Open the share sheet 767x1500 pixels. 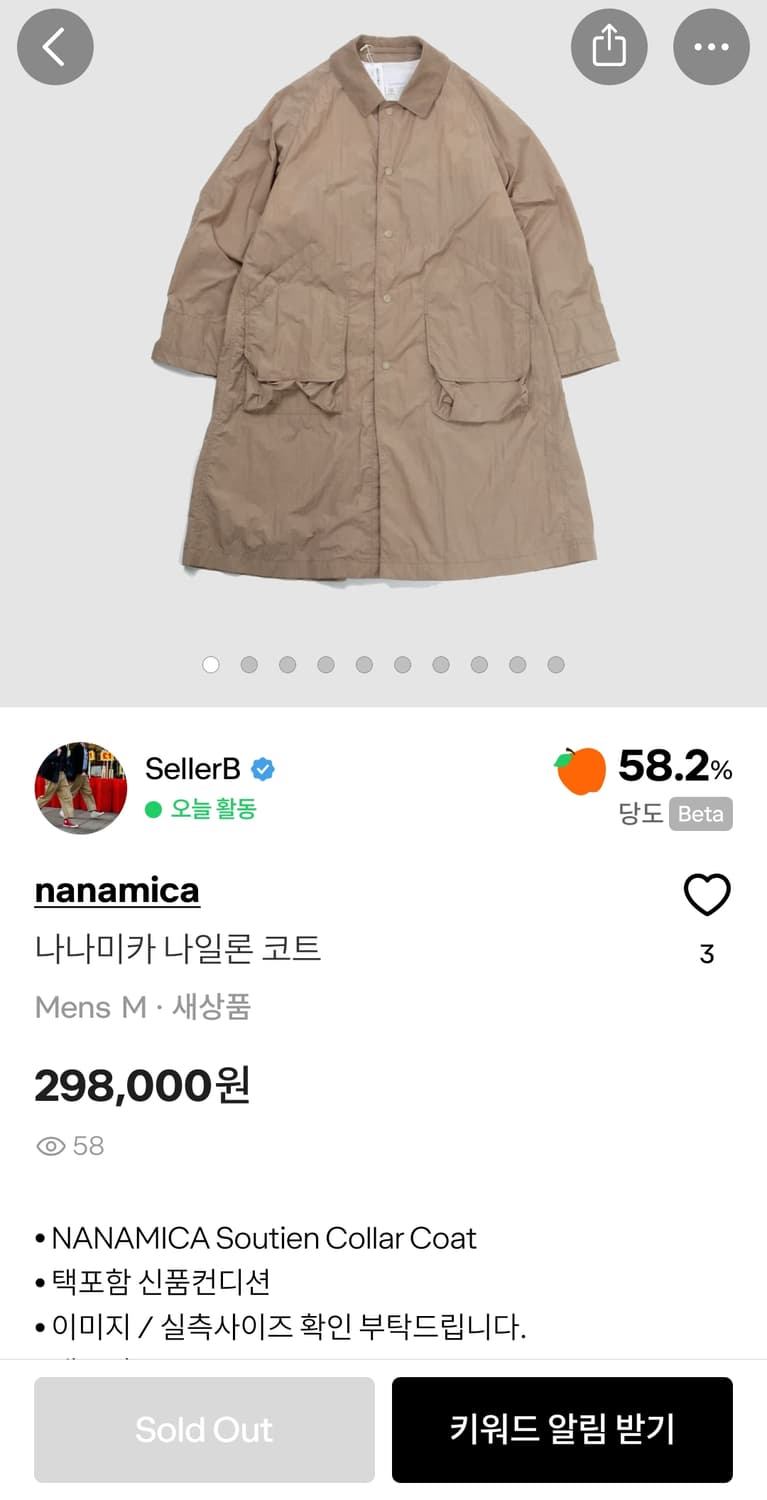[609, 46]
